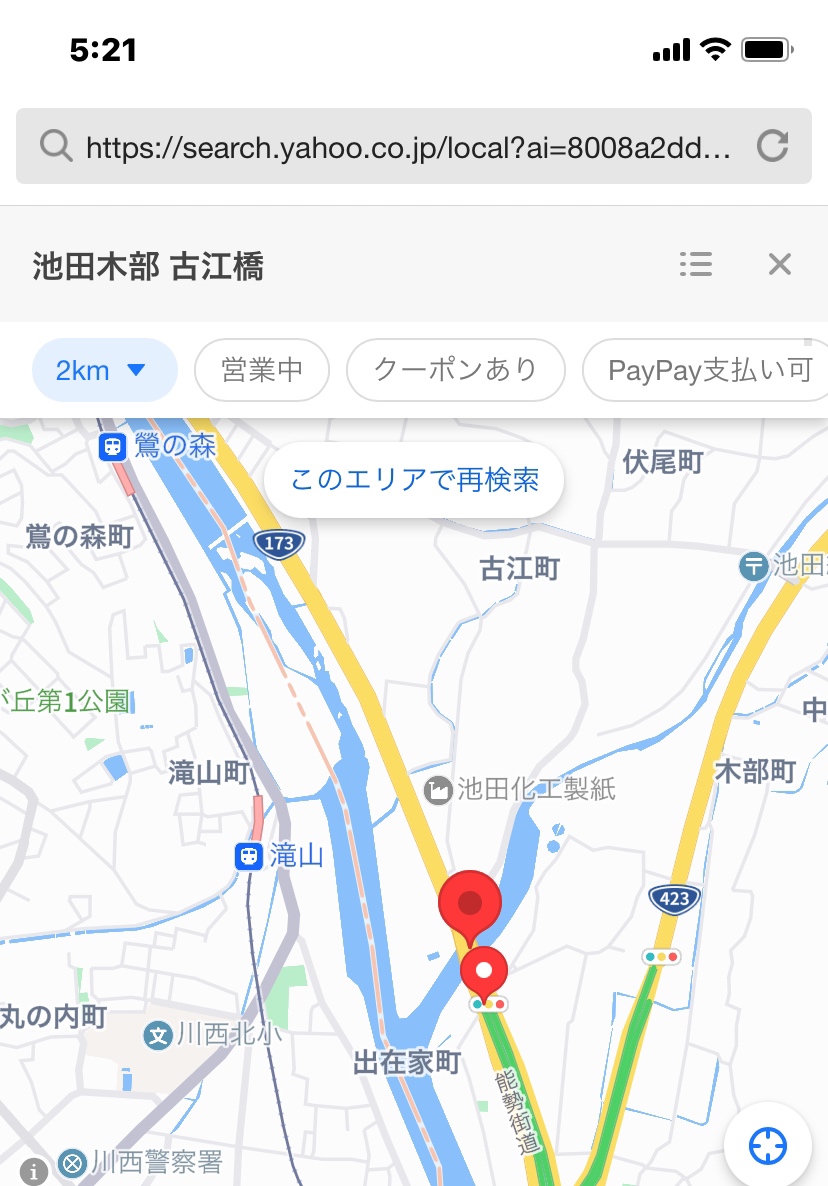Close the 池田木部 古江橋 search
This screenshot has width=828, height=1186.
point(779,264)
